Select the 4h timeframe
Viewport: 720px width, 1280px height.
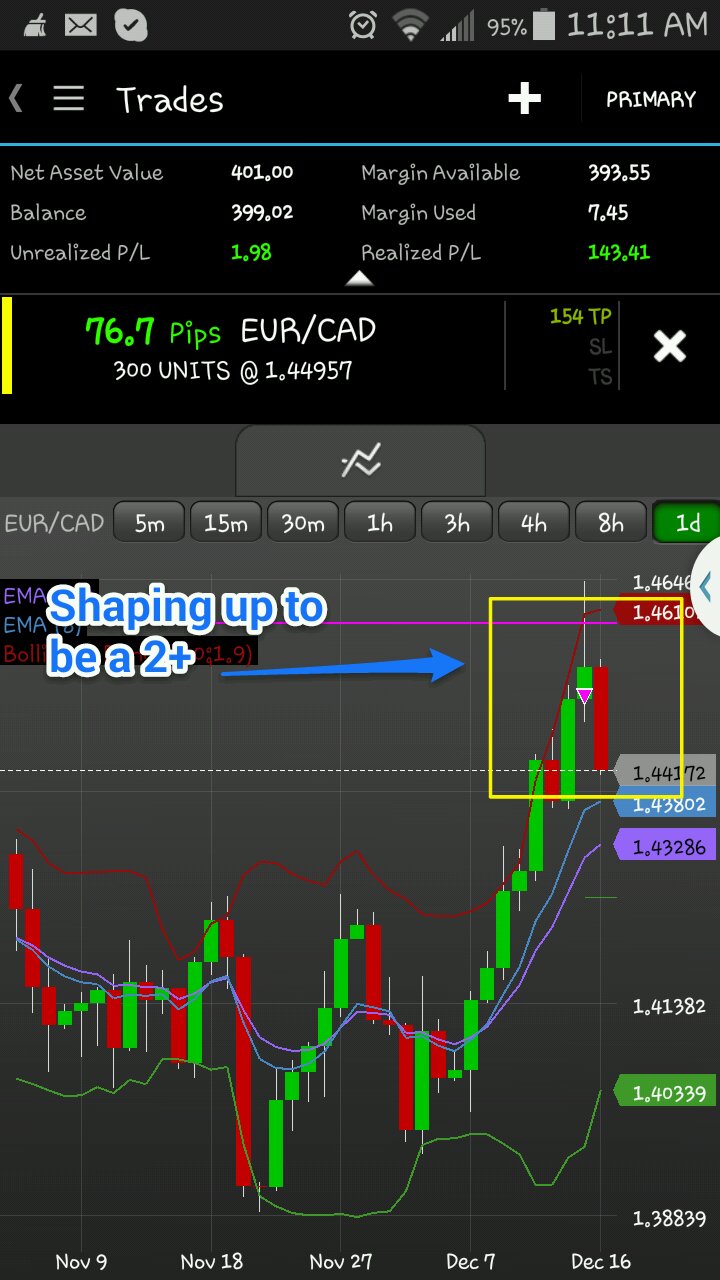(534, 523)
